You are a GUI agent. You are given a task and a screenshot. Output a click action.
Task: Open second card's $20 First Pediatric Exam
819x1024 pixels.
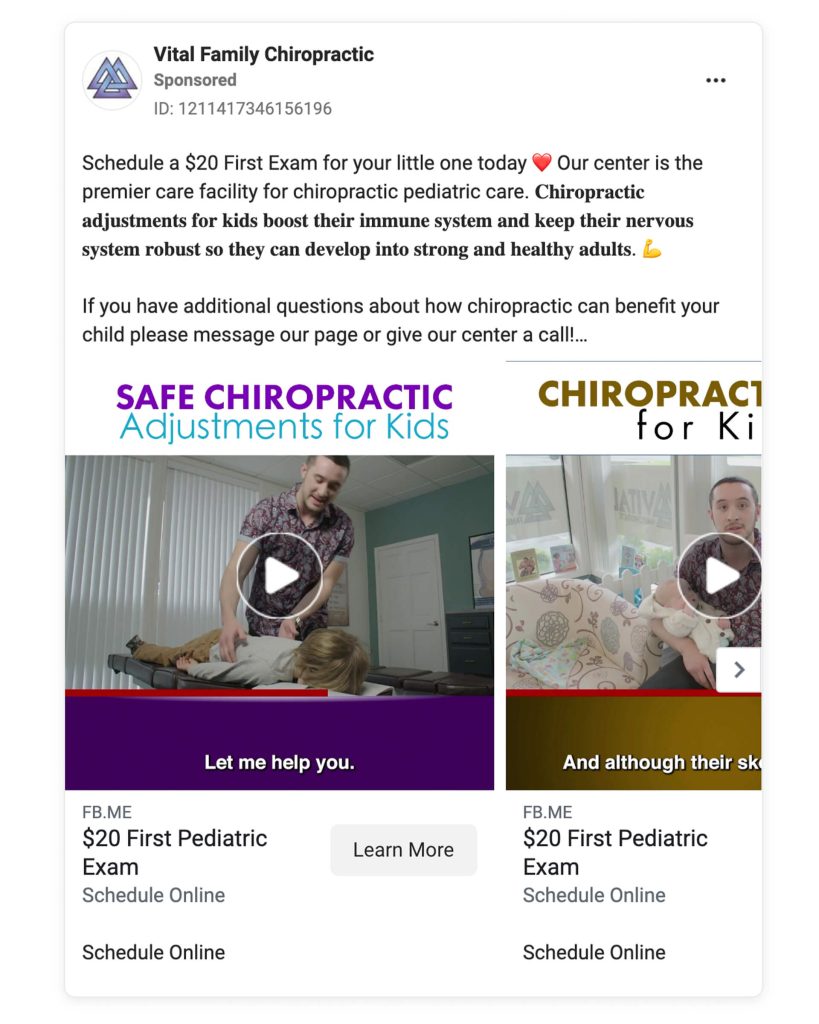tap(615, 851)
